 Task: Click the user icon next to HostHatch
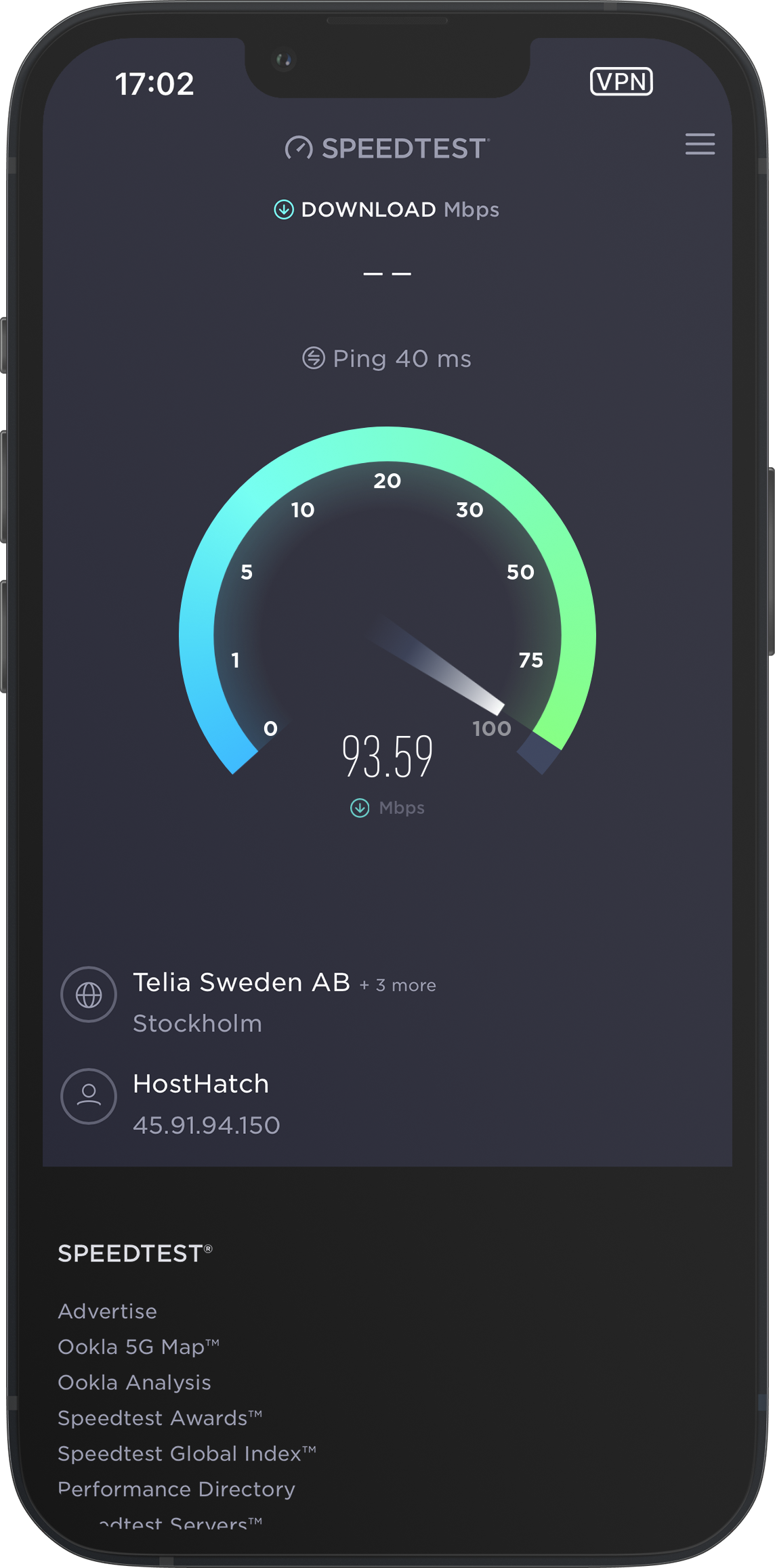[88, 1096]
